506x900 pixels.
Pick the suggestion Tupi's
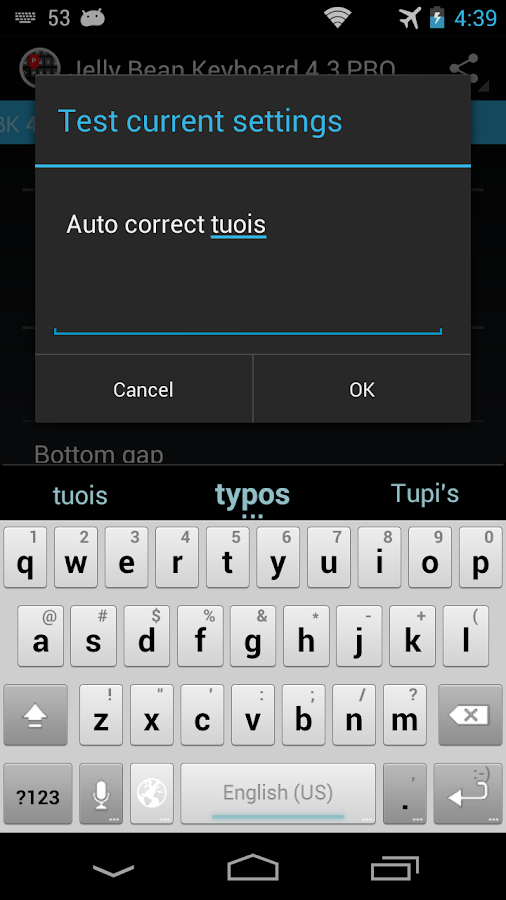425,494
